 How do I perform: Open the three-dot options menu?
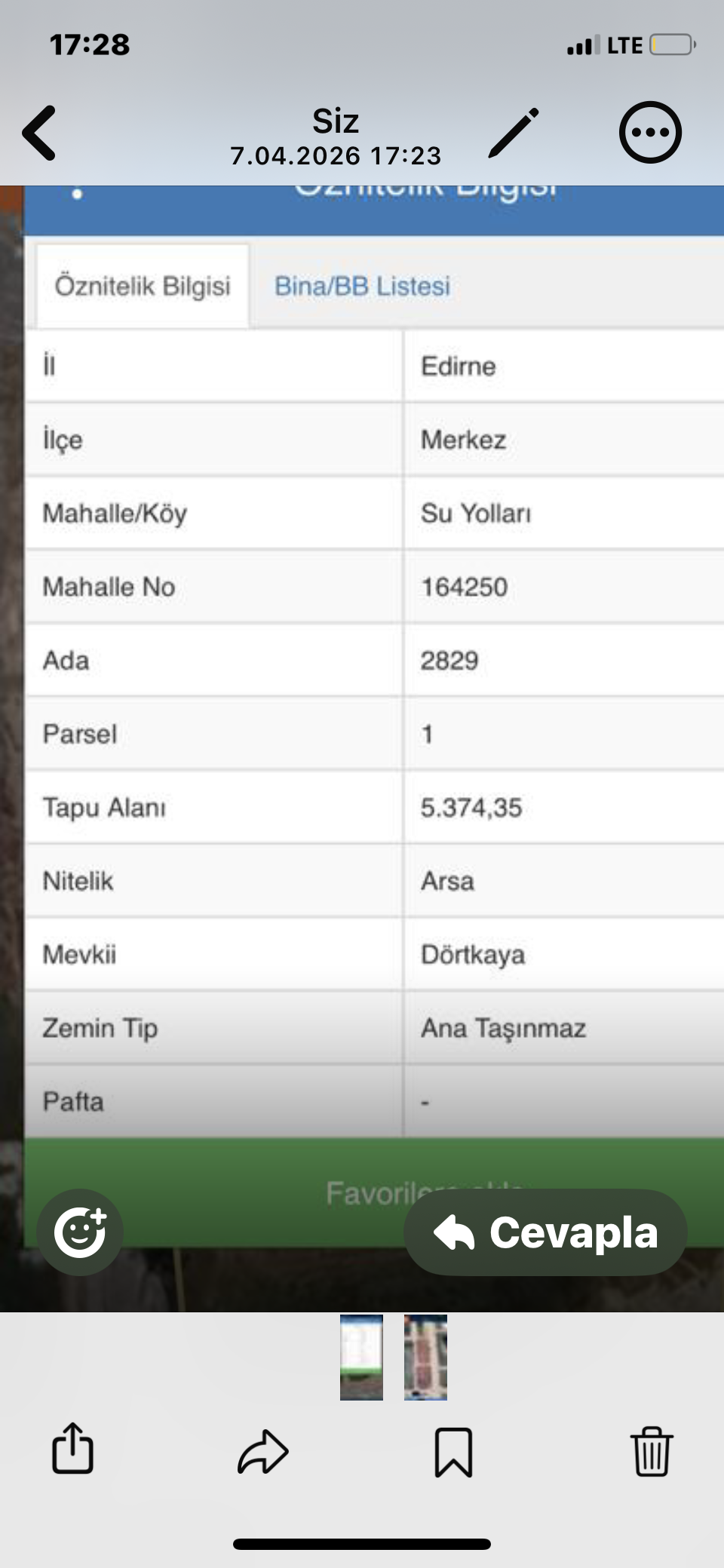tap(650, 133)
